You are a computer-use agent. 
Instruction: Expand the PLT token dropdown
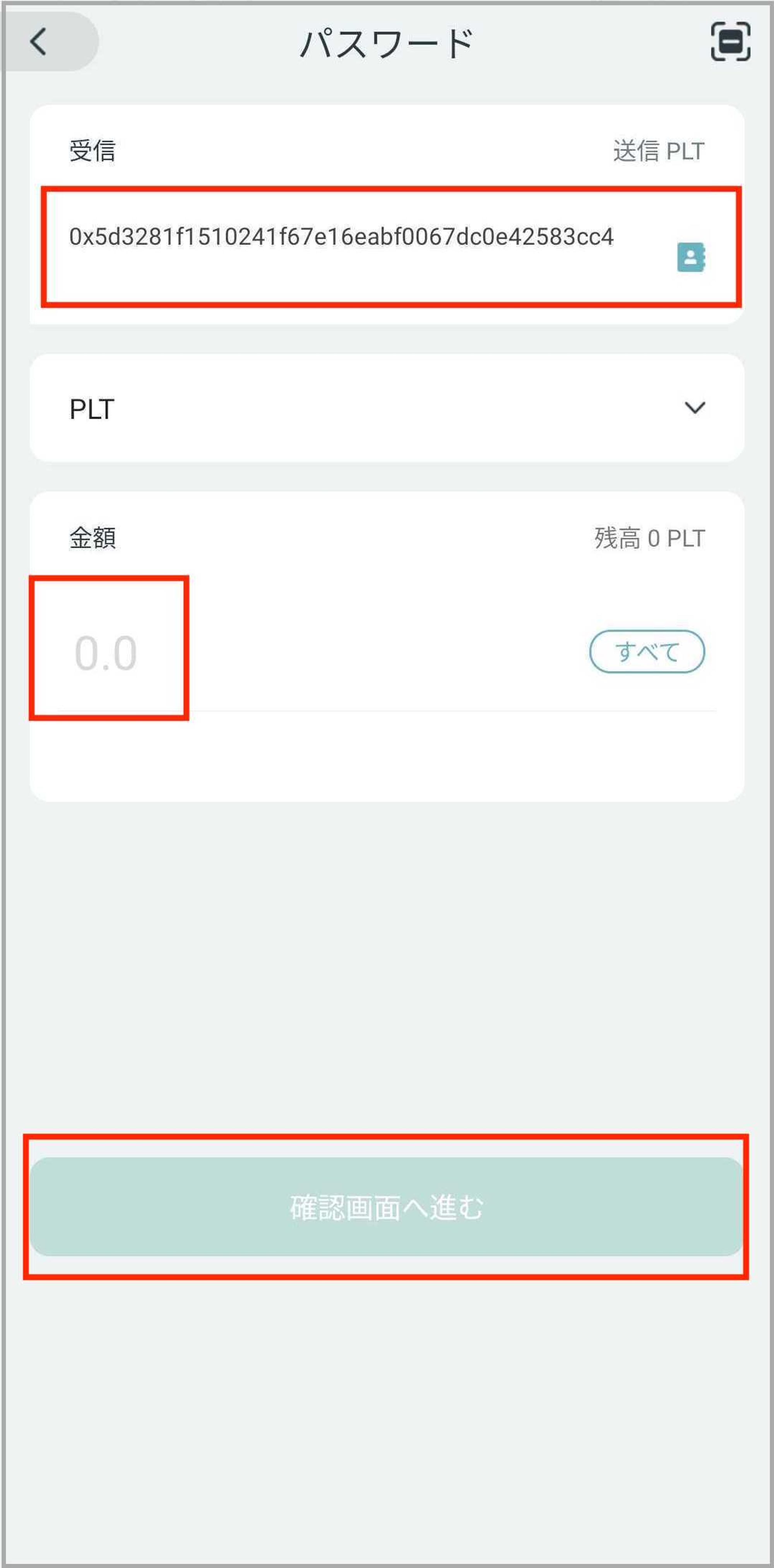694,408
